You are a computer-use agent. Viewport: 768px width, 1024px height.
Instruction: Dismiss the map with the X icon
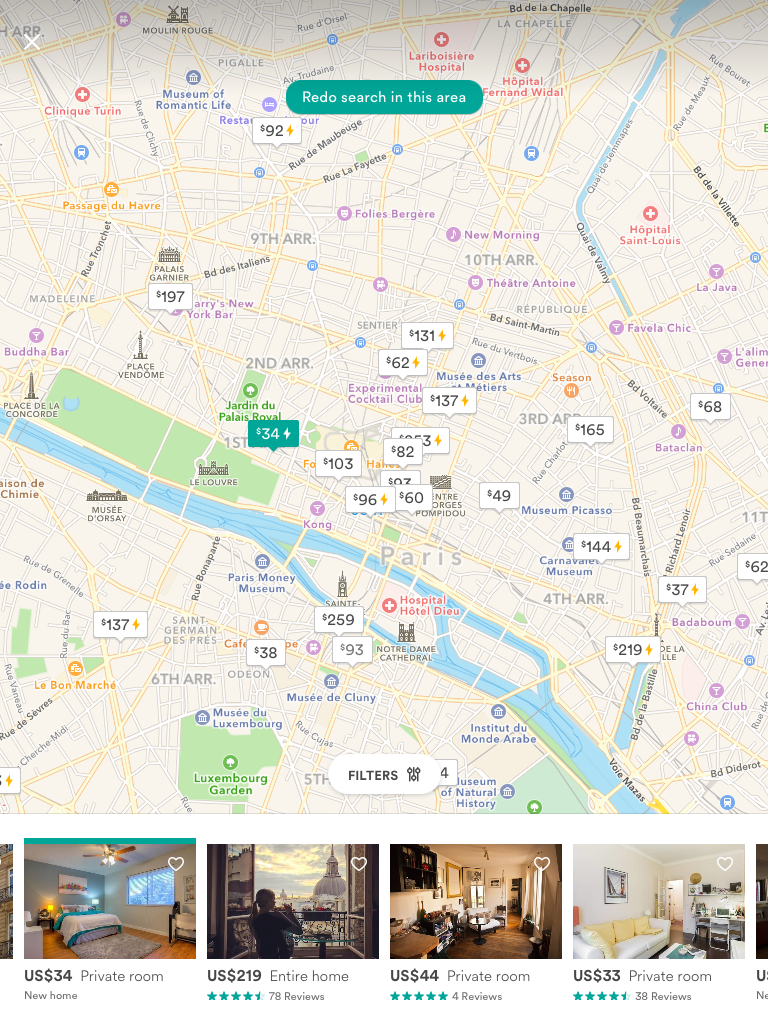click(31, 41)
